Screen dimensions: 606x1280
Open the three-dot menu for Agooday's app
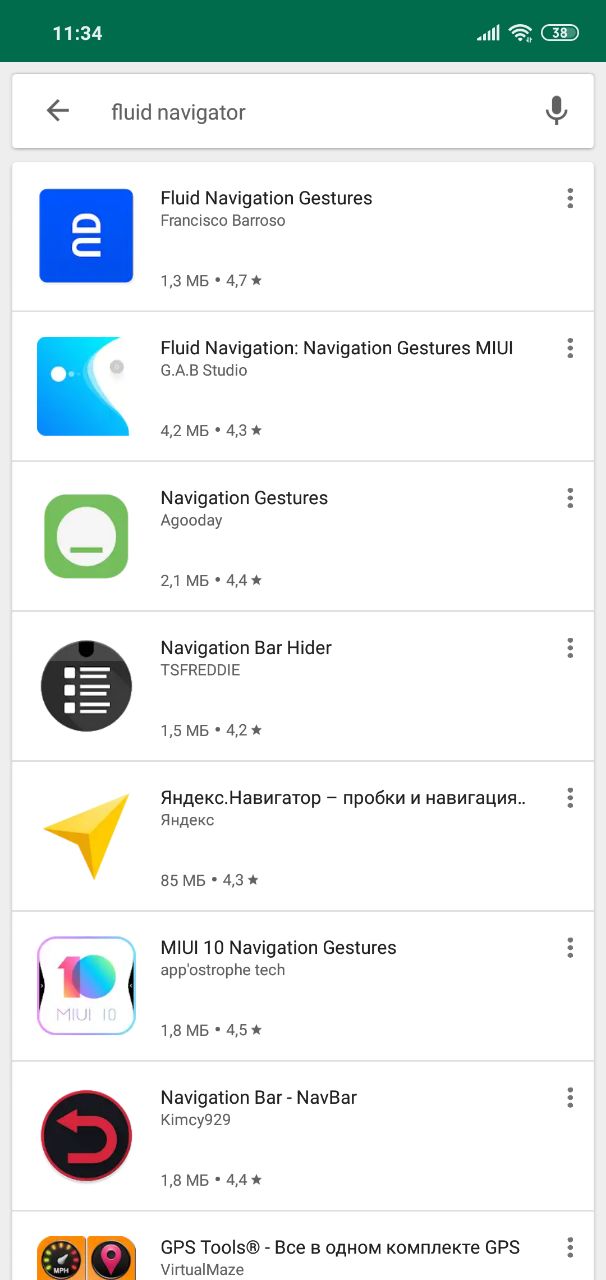[570, 498]
